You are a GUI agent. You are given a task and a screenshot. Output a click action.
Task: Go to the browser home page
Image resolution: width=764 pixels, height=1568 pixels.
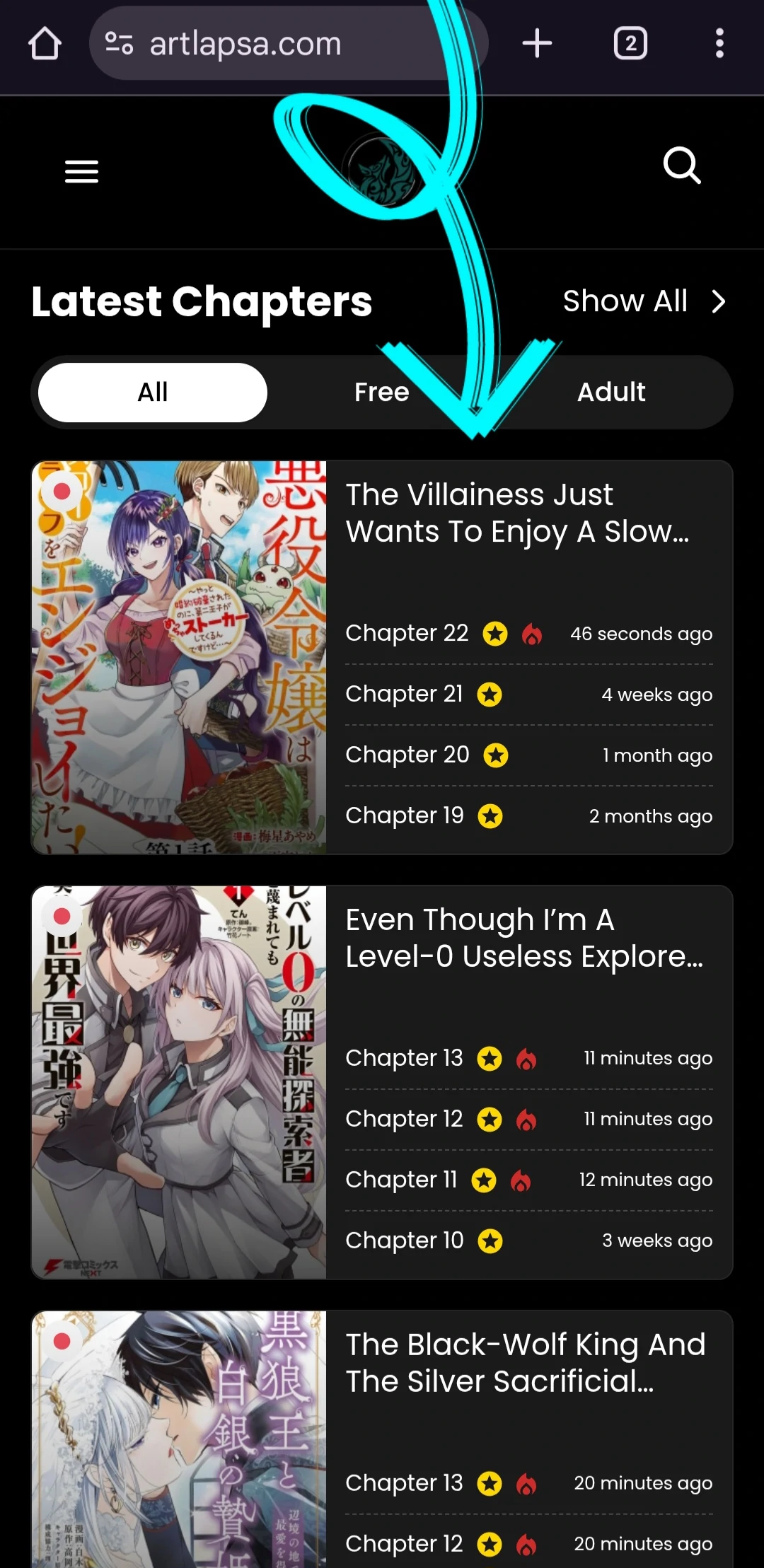click(x=45, y=44)
